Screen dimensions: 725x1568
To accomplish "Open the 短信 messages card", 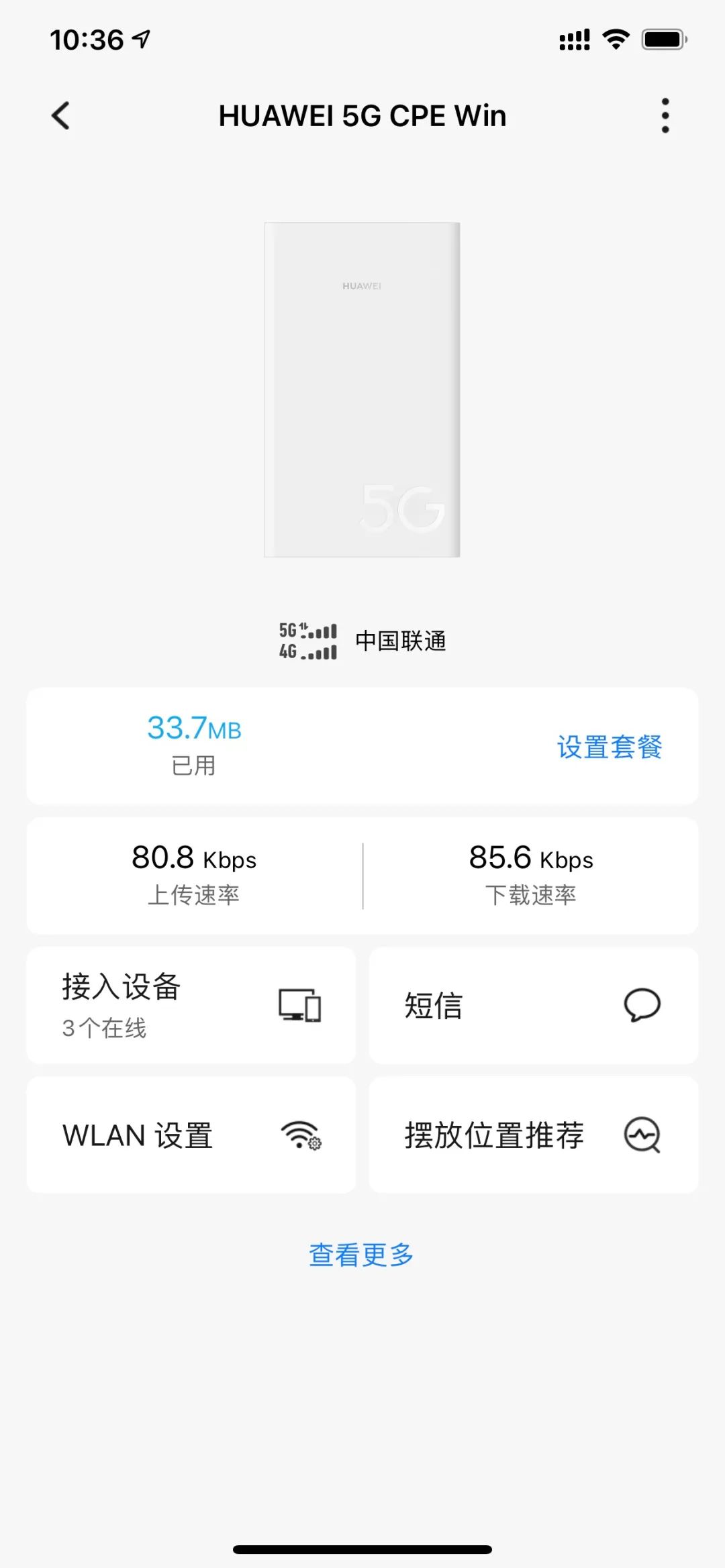I will pyautogui.click(x=534, y=1005).
